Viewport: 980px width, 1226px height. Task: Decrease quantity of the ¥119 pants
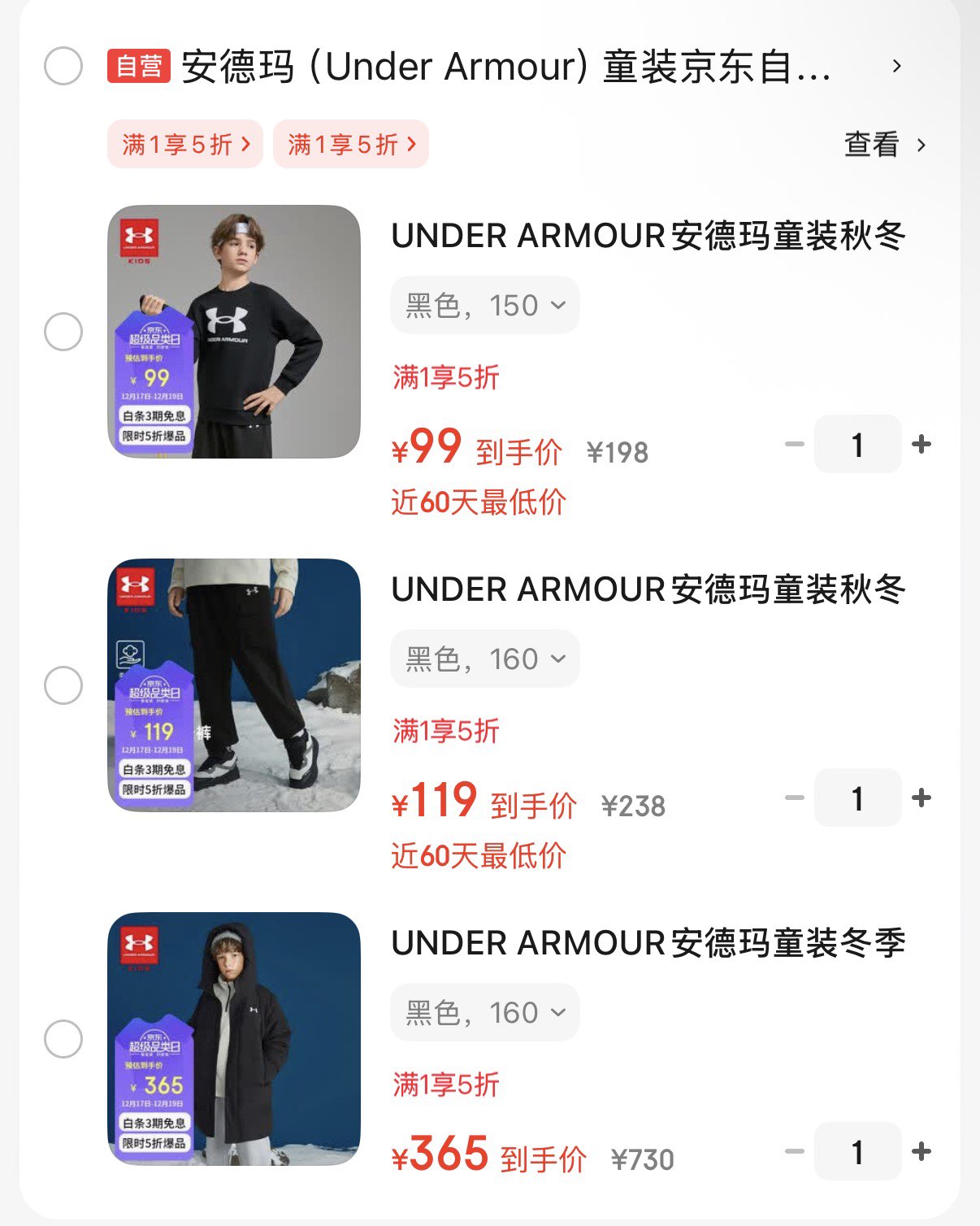pyautogui.click(x=795, y=798)
